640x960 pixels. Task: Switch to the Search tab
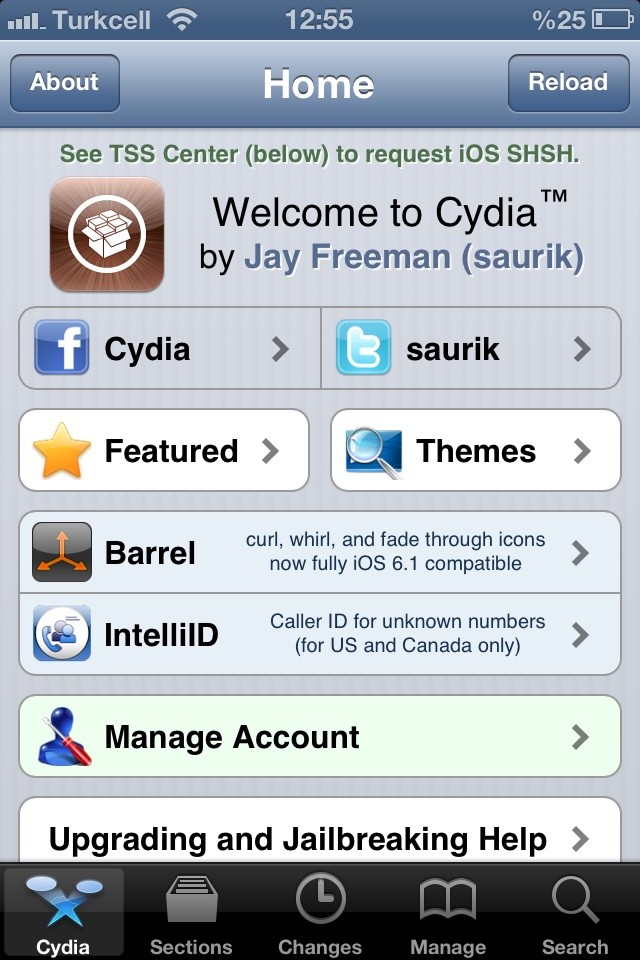click(575, 912)
